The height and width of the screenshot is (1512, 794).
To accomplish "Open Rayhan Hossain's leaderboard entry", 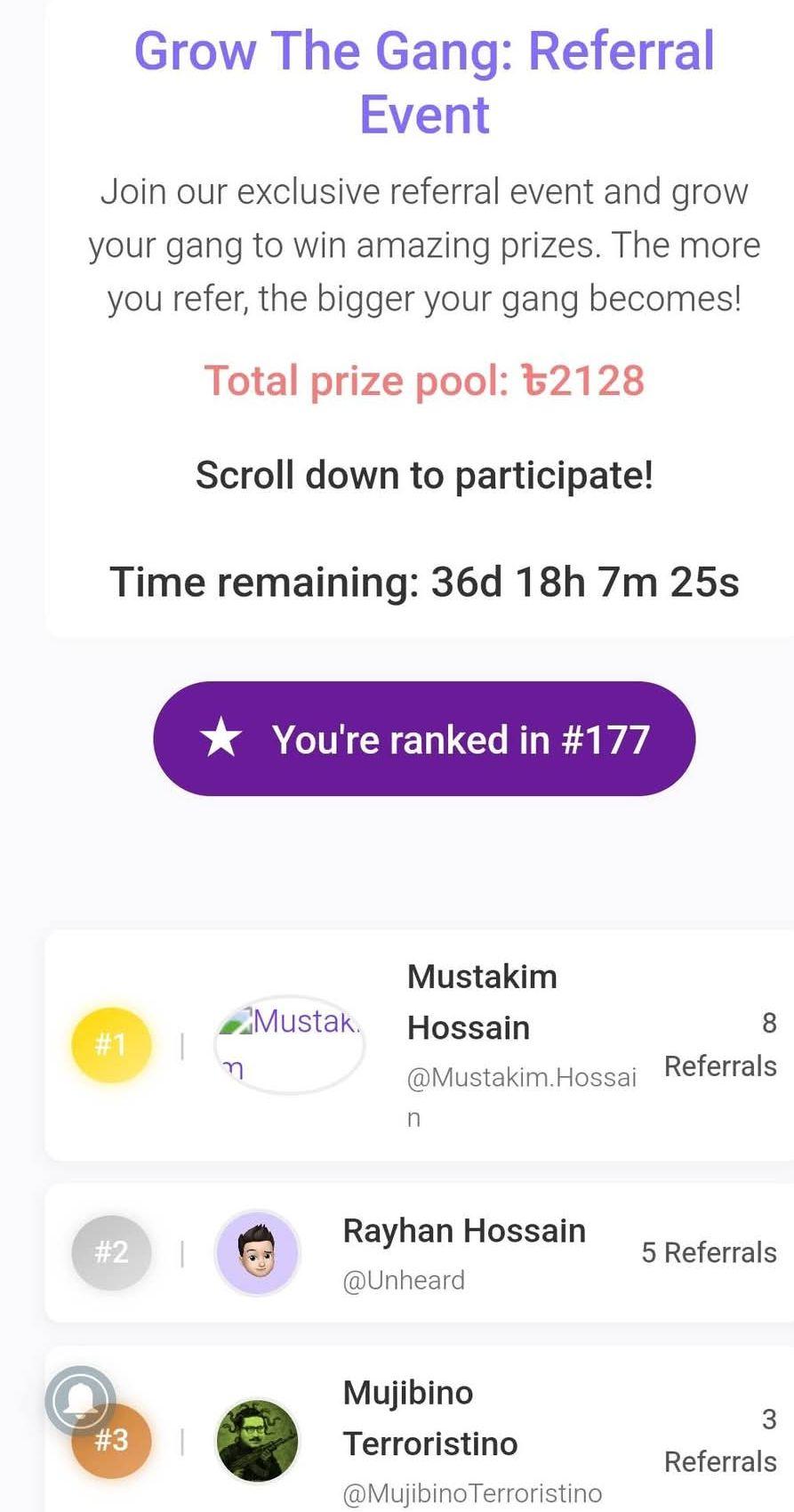I will (x=464, y=1232).
